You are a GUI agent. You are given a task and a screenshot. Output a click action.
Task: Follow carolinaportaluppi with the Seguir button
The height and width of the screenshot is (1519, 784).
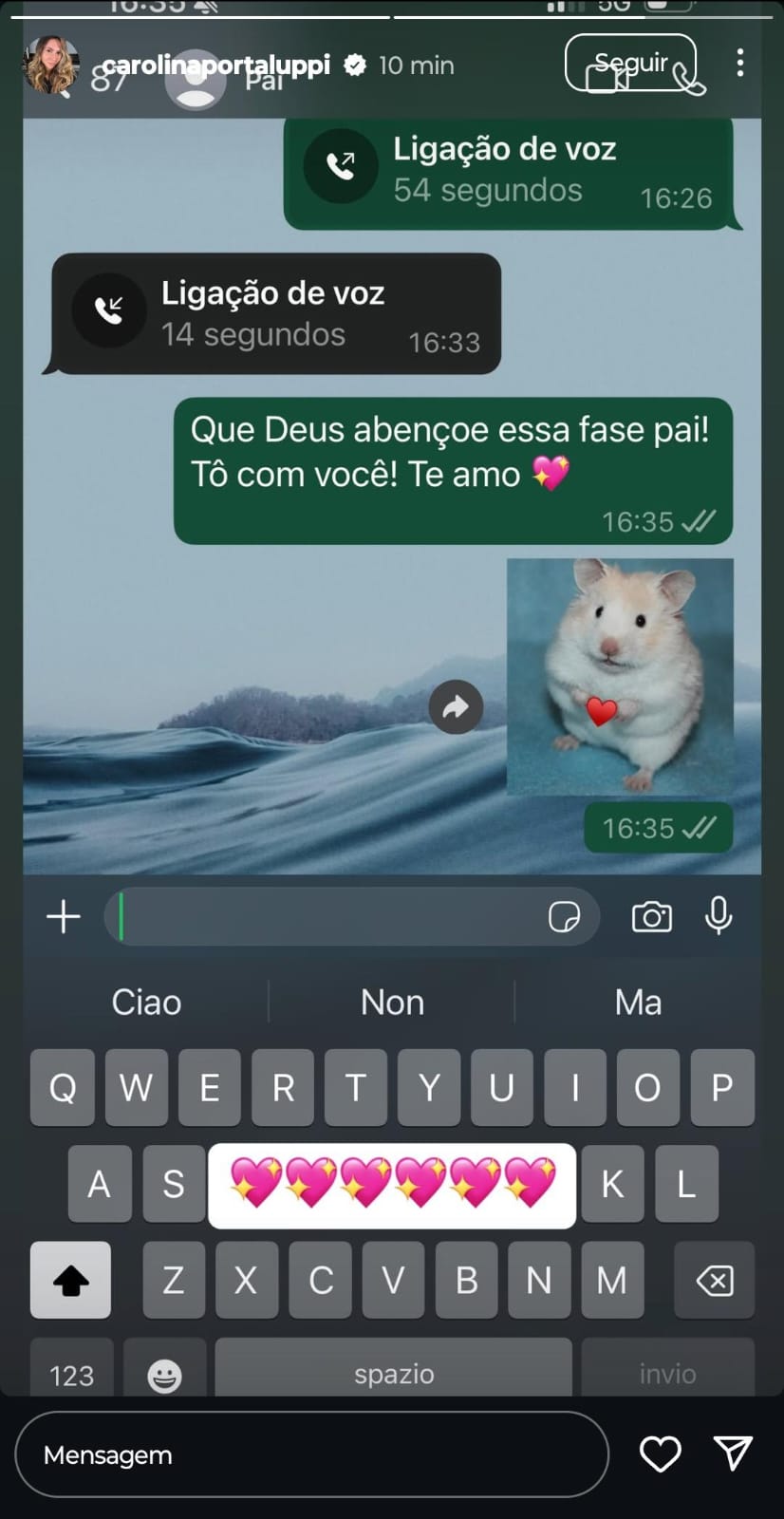(x=630, y=63)
